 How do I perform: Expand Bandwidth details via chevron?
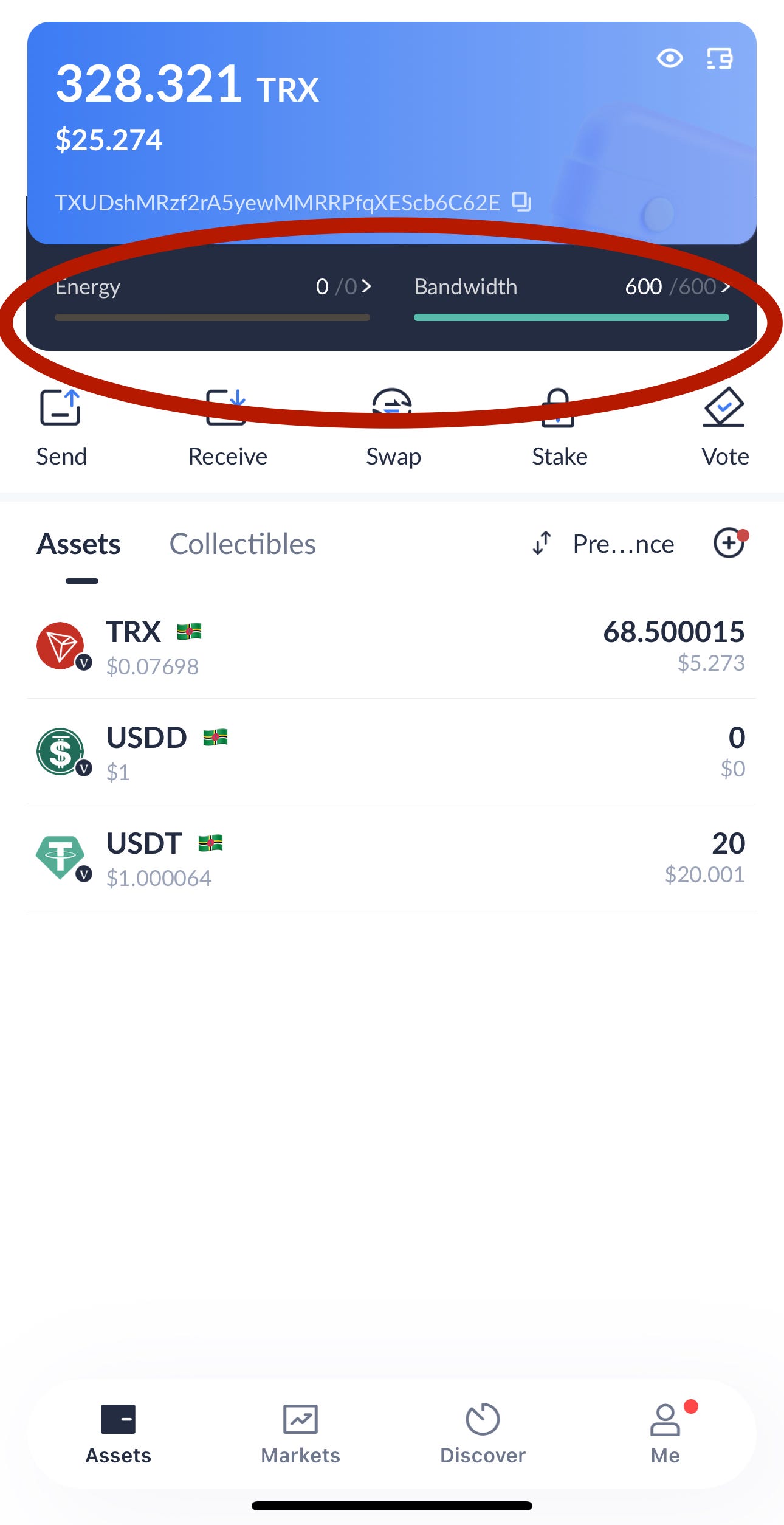pos(726,286)
